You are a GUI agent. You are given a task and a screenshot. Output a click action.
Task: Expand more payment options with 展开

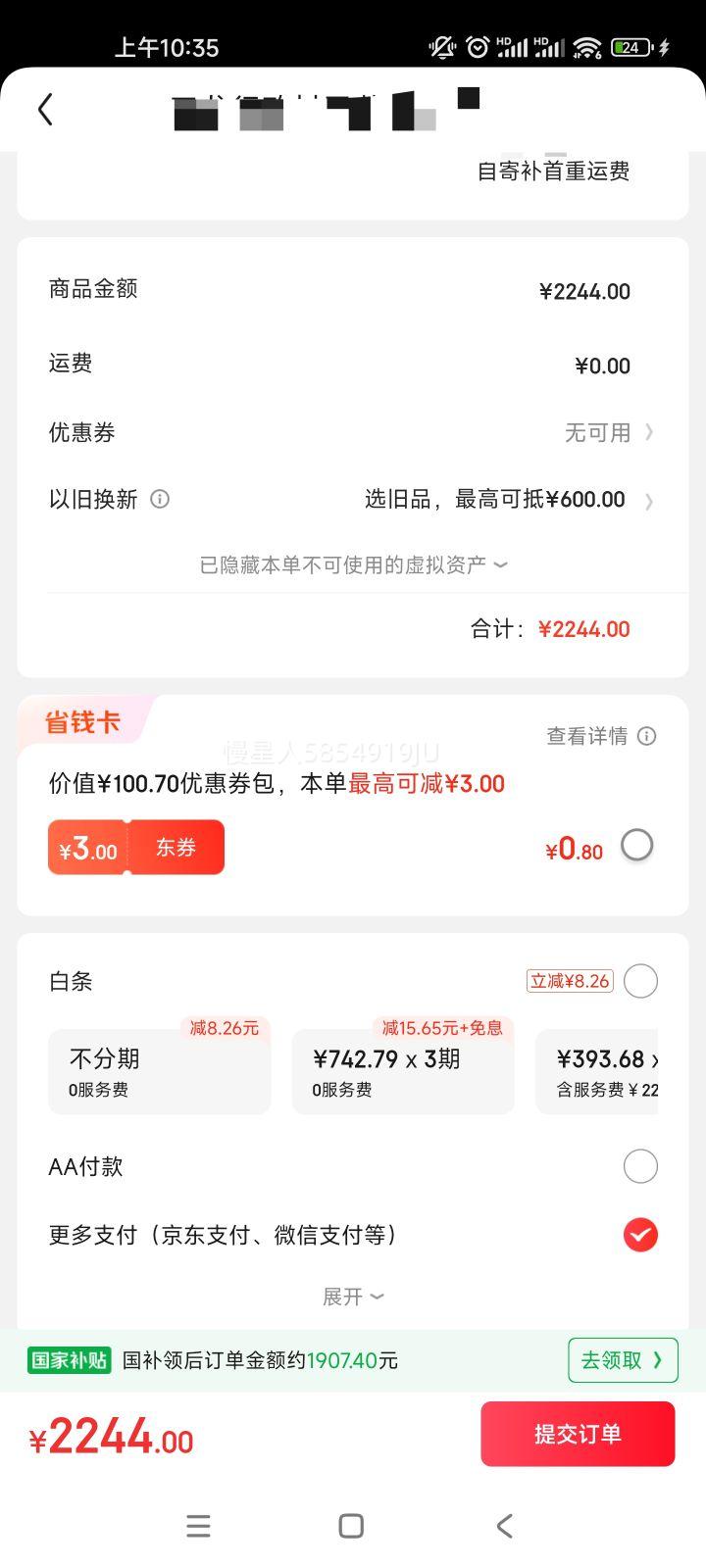pos(353,1297)
